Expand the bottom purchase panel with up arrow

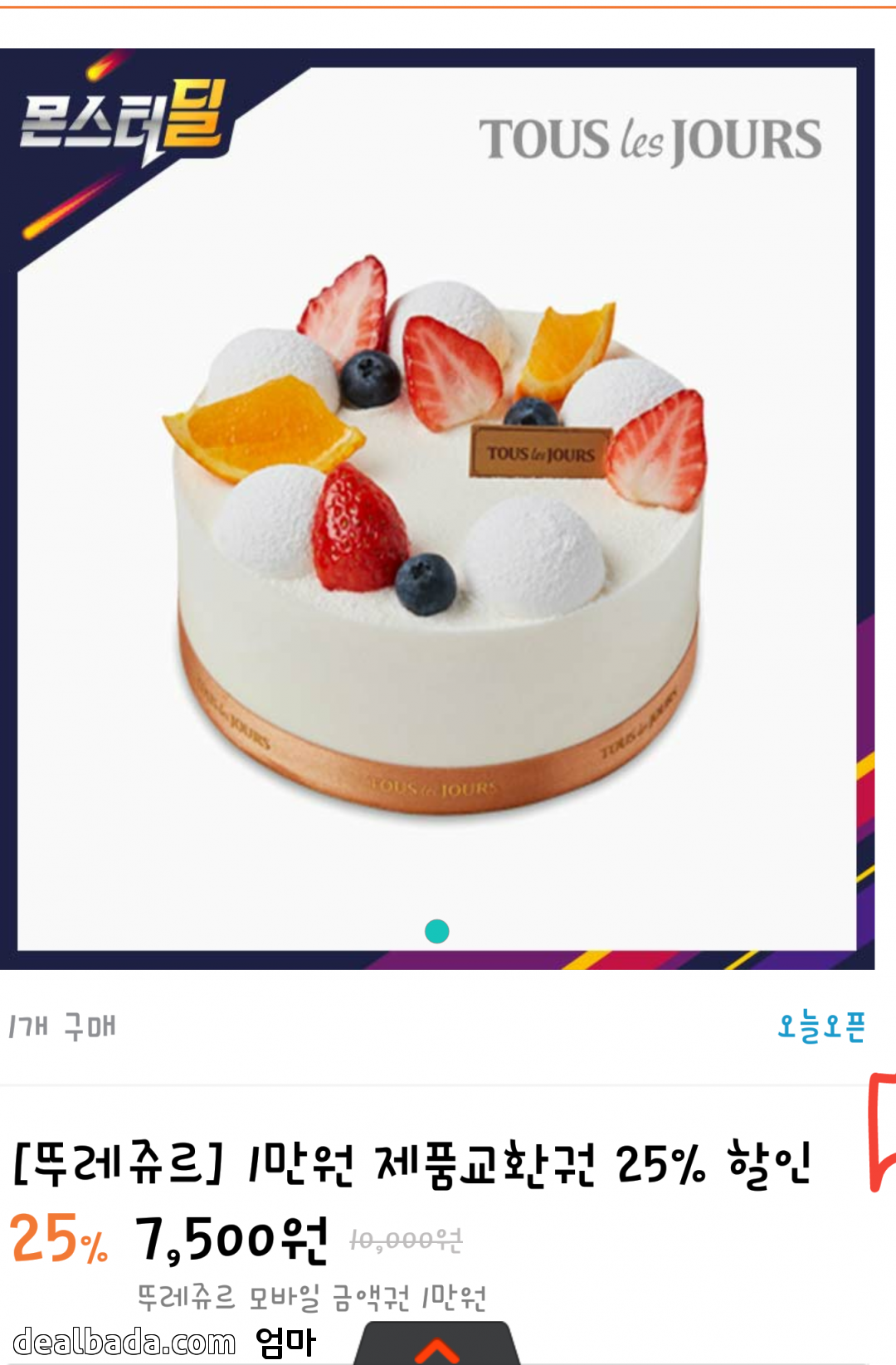tap(437, 1345)
